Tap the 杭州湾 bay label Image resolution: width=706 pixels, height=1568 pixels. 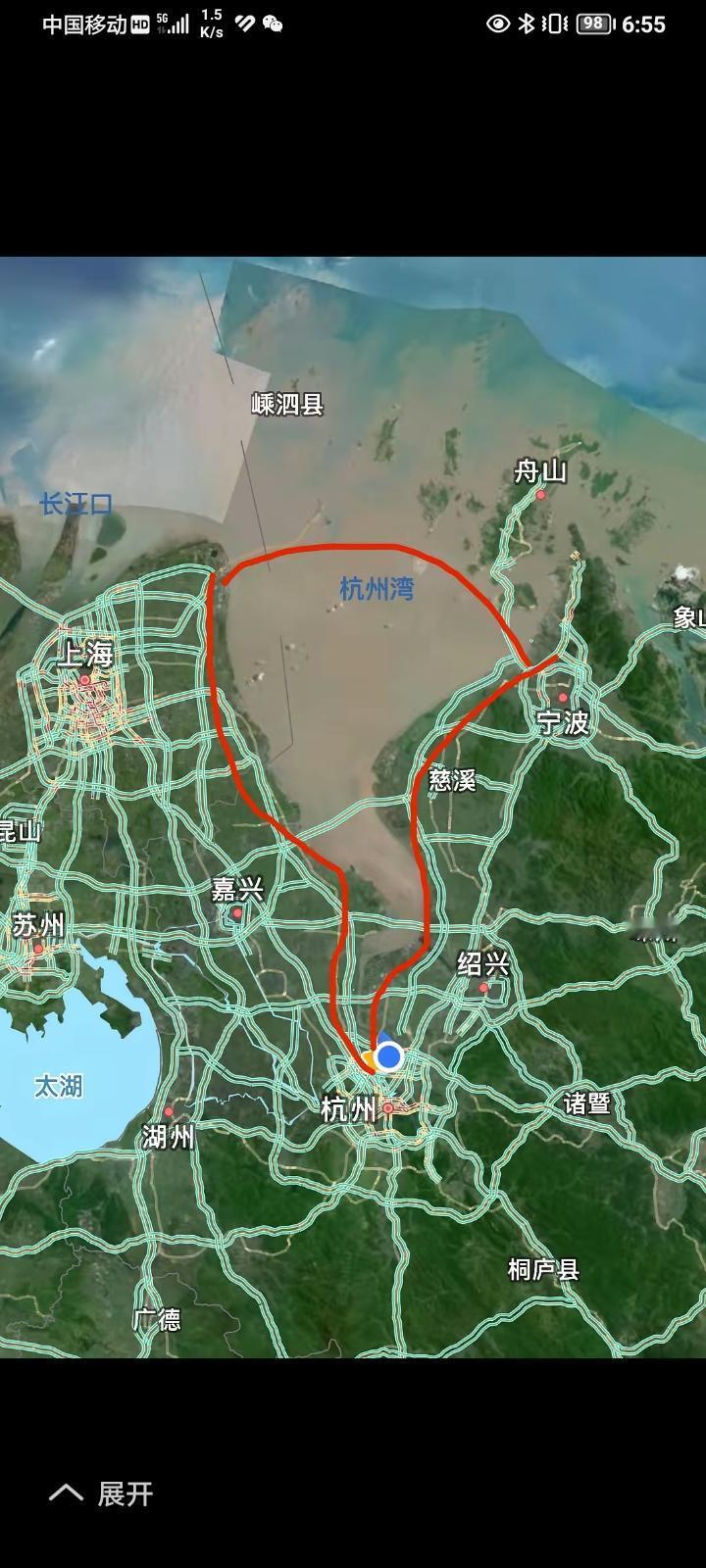(378, 585)
